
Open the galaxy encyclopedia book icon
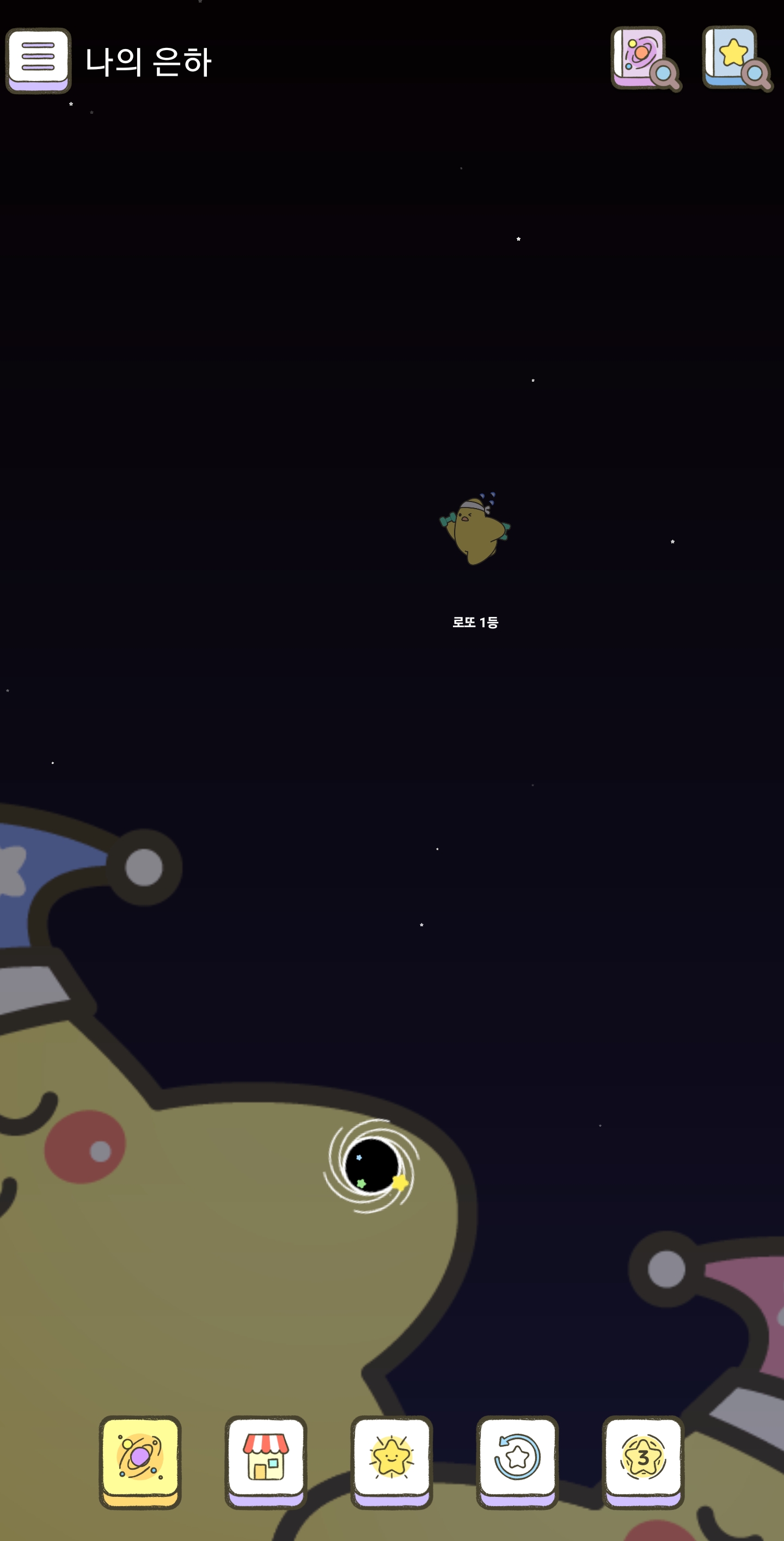pyautogui.click(x=645, y=59)
